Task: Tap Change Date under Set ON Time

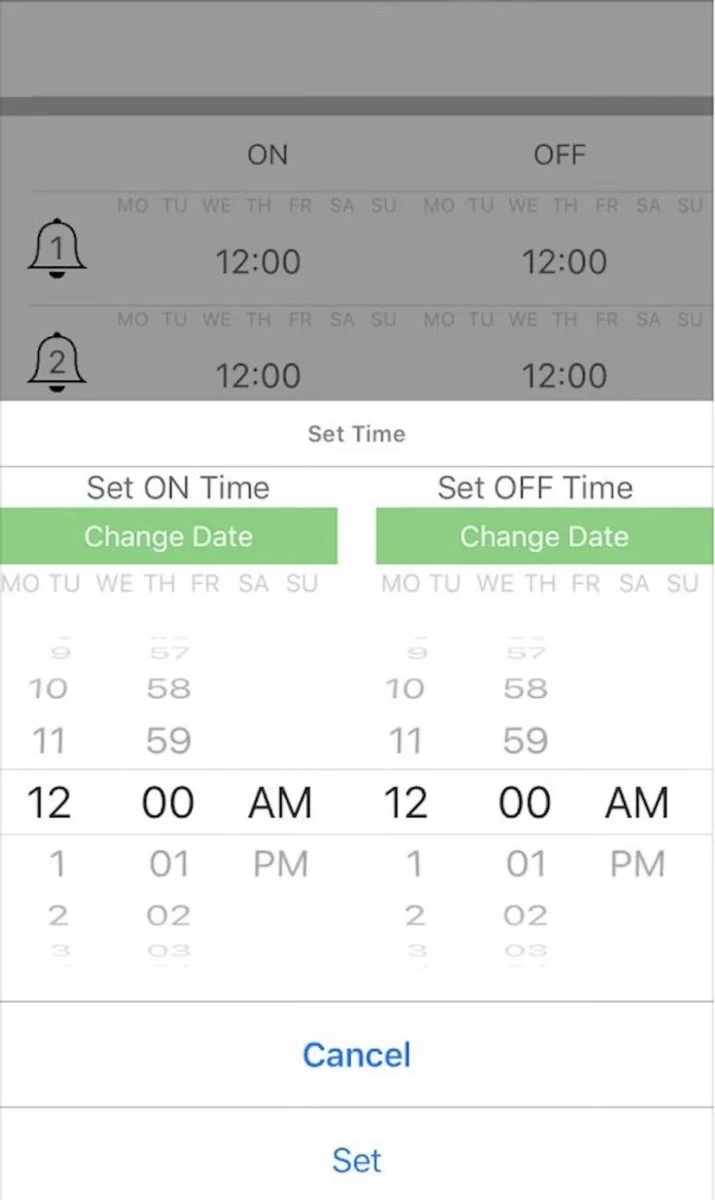Action: 168,537
